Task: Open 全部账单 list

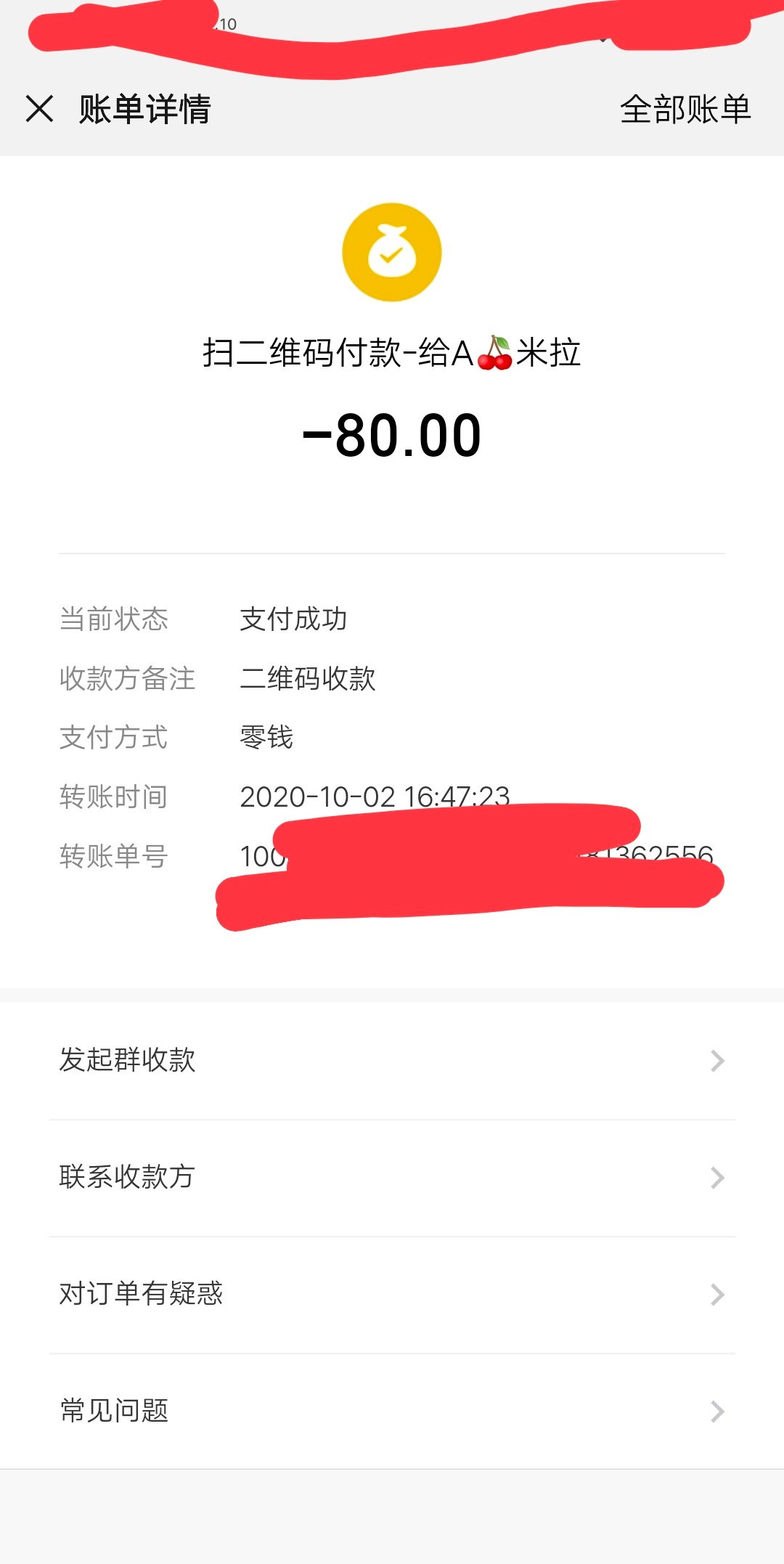Action: coord(685,110)
